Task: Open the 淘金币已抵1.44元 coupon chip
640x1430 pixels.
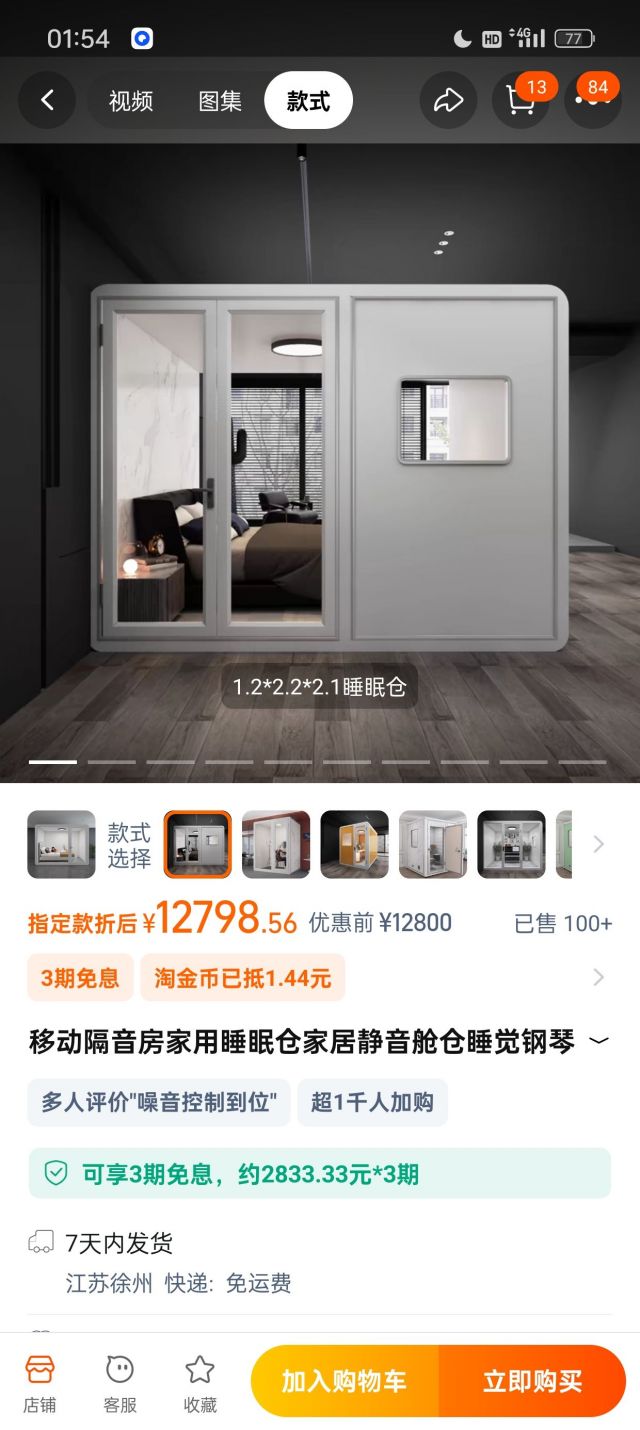Action: pos(243,978)
